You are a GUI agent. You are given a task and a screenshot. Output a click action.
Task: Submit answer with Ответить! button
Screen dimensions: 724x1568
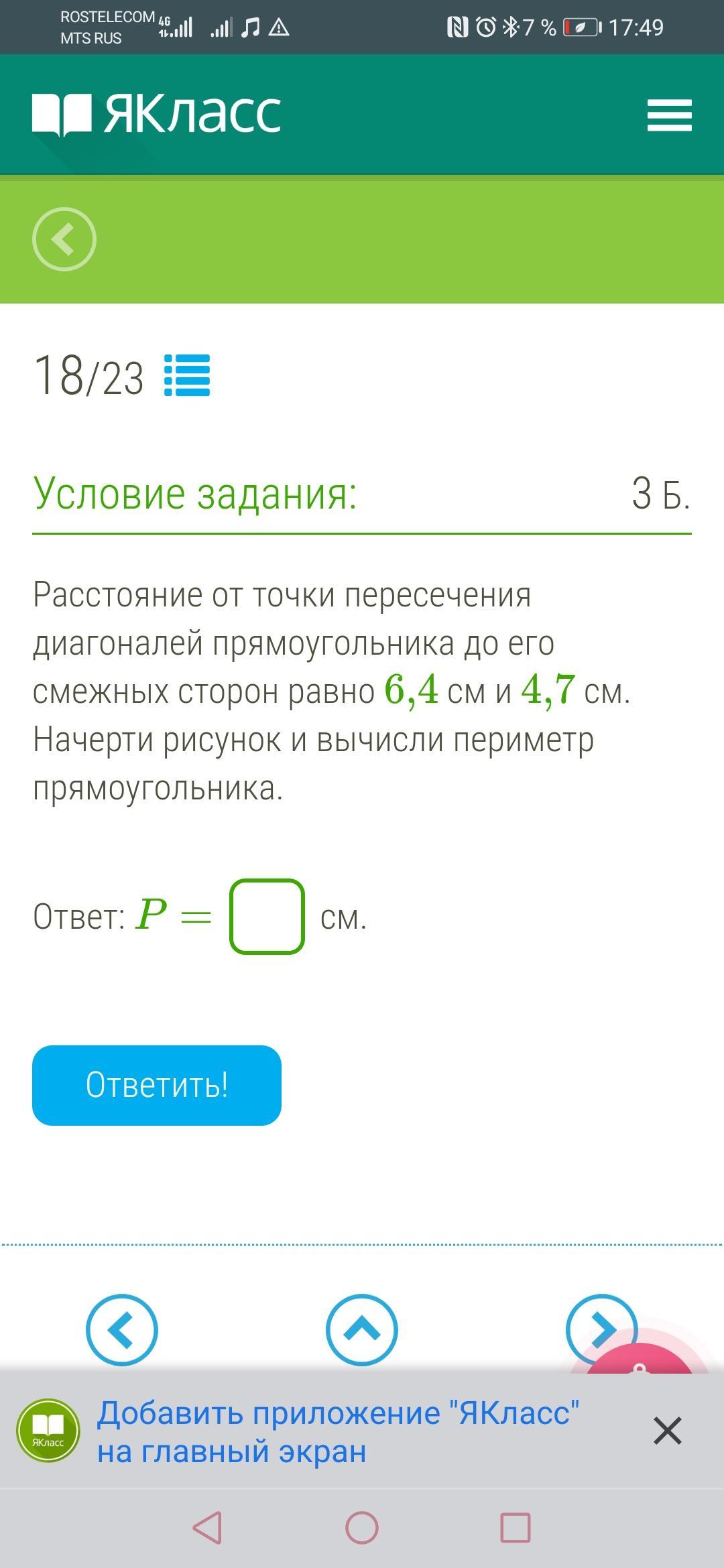(x=157, y=1085)
